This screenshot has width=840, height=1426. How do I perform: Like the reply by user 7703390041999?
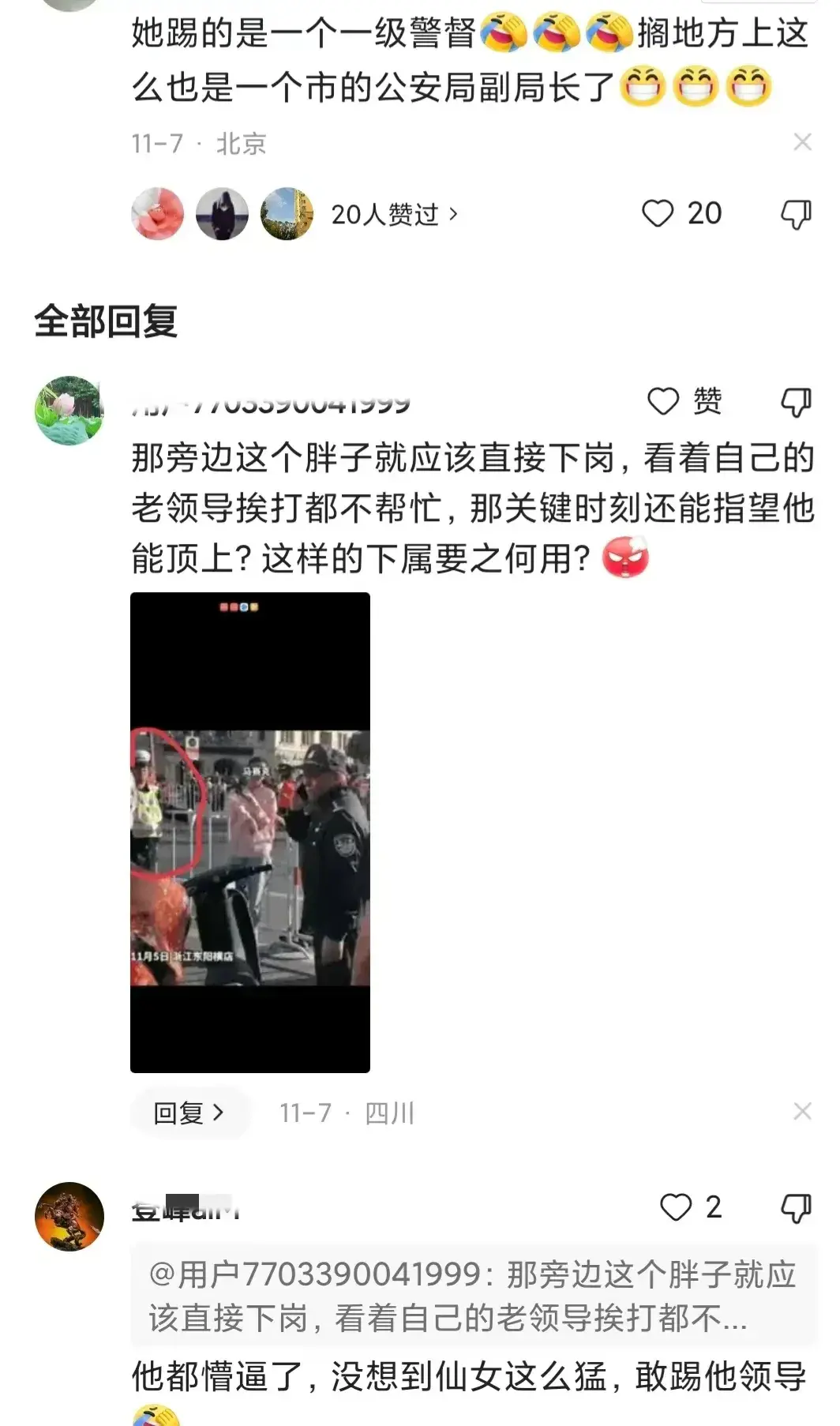coord(664,401)
